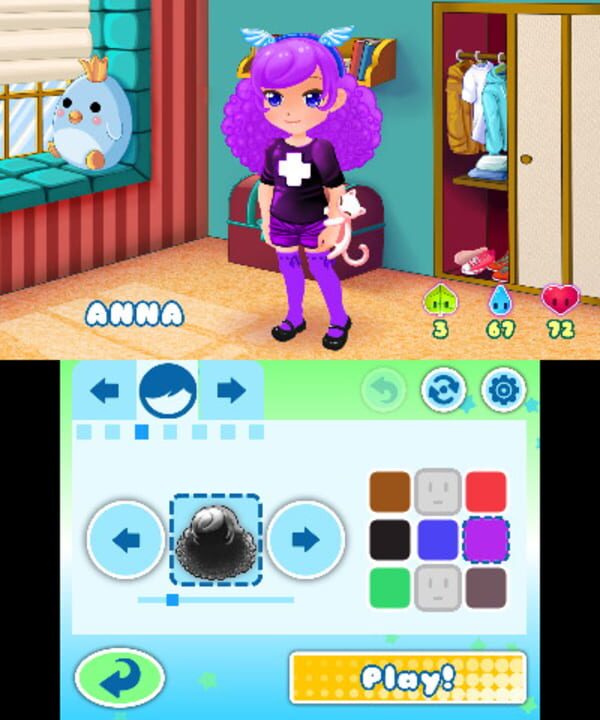Apply the green hair color

[389, 588]
